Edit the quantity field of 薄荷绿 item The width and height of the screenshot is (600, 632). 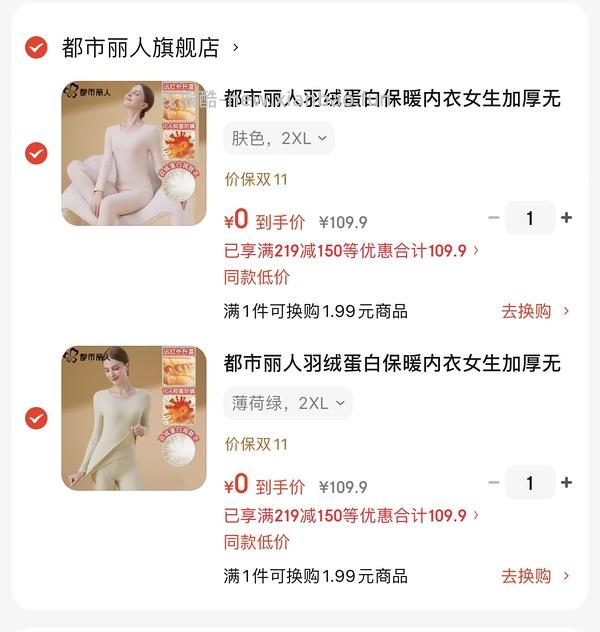tap(530, 483)
